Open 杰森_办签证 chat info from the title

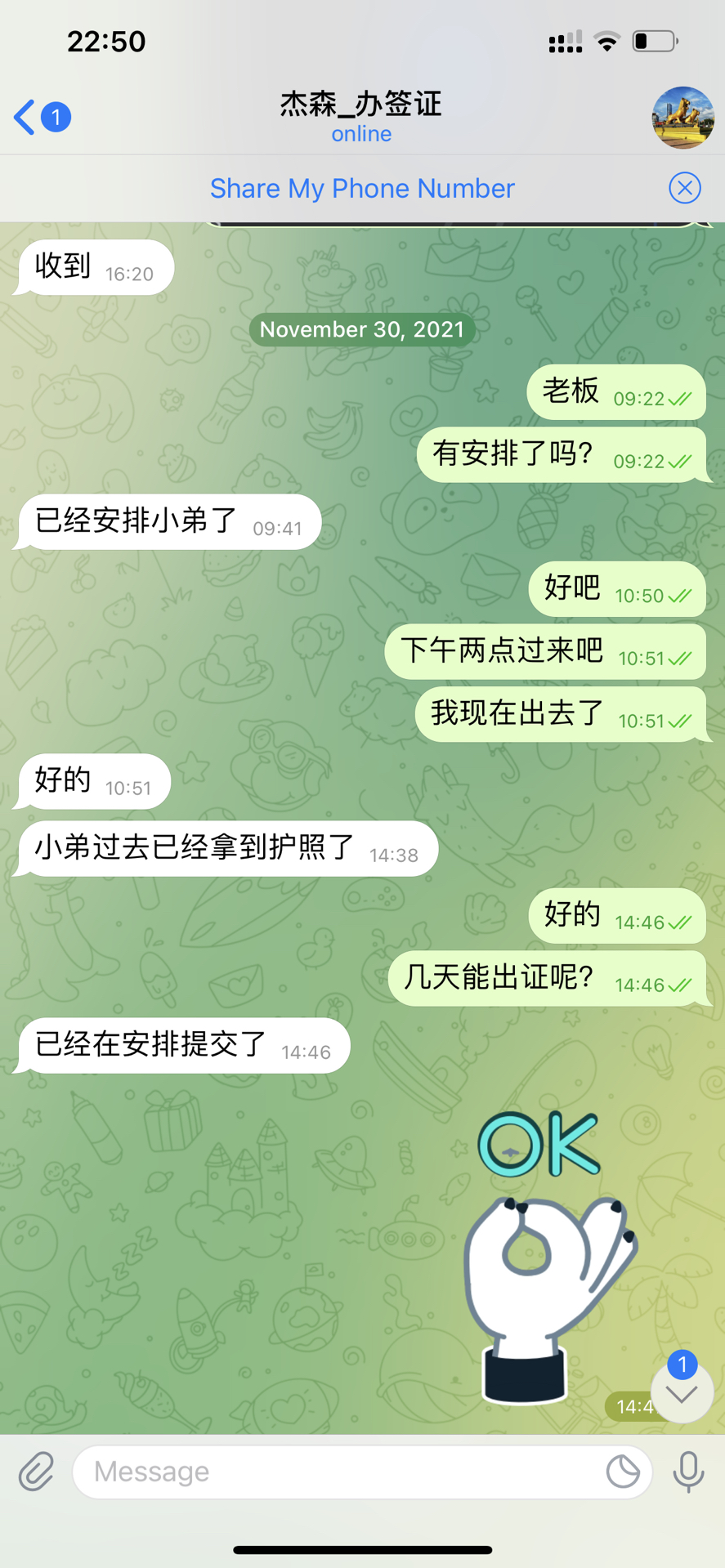click(361, 115)
